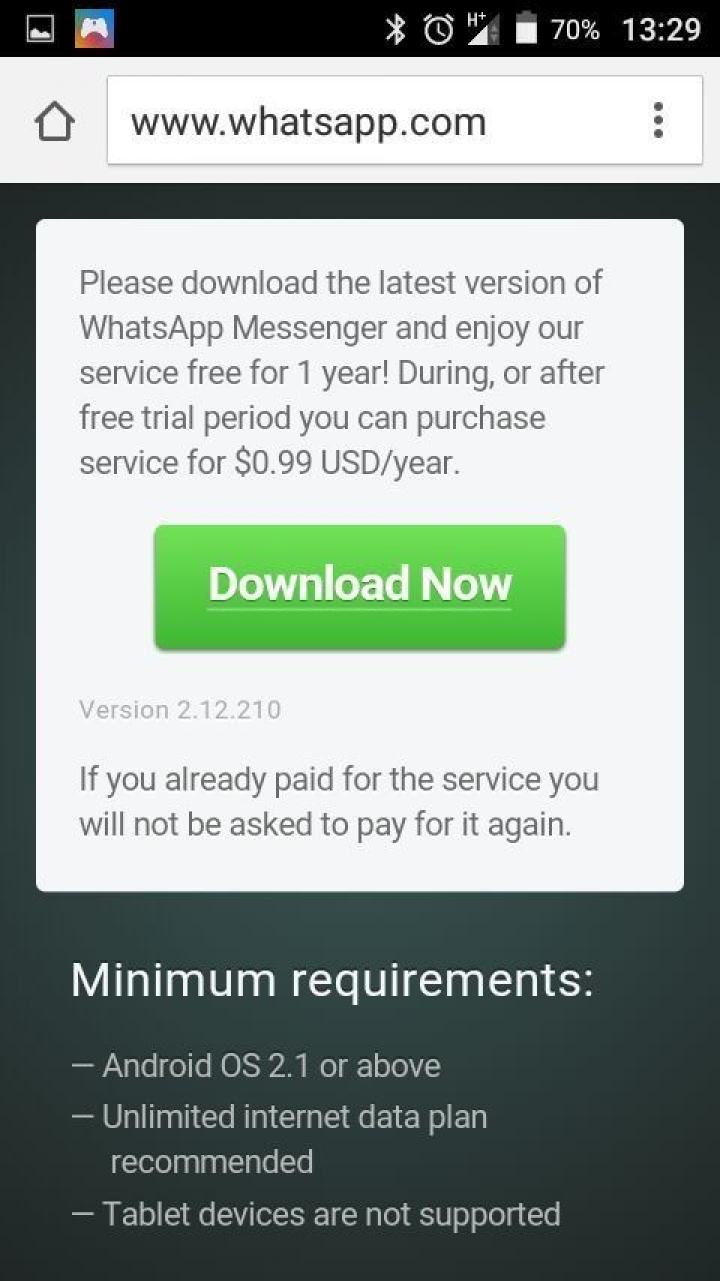720x1281 pixels.
Task: Open the browser overflow menu
Action: point(657,121)
